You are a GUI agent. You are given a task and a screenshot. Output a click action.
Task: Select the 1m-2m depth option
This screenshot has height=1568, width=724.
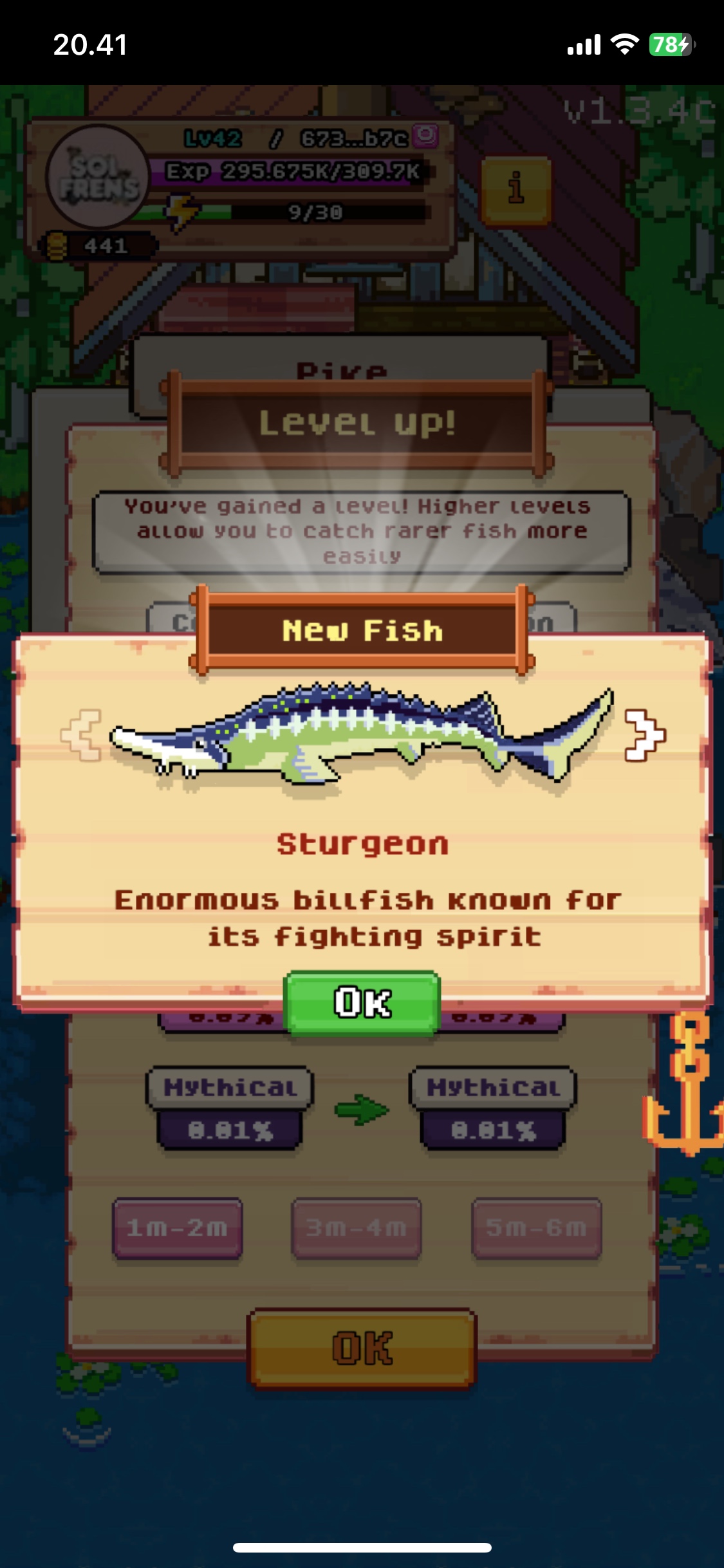pos(177,1228)
